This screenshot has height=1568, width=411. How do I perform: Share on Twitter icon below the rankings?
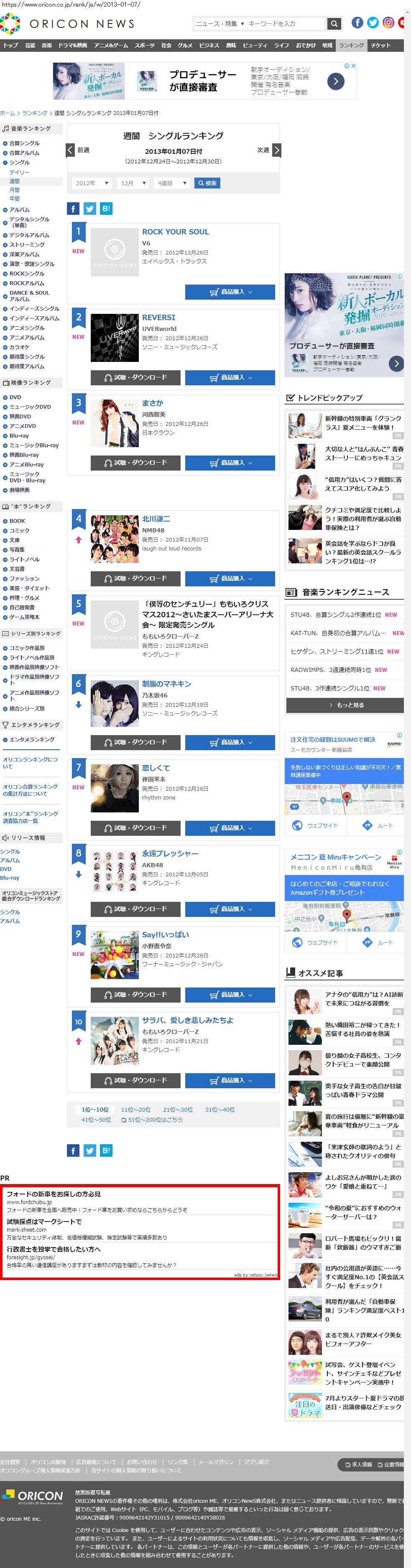coord(89,1151)
